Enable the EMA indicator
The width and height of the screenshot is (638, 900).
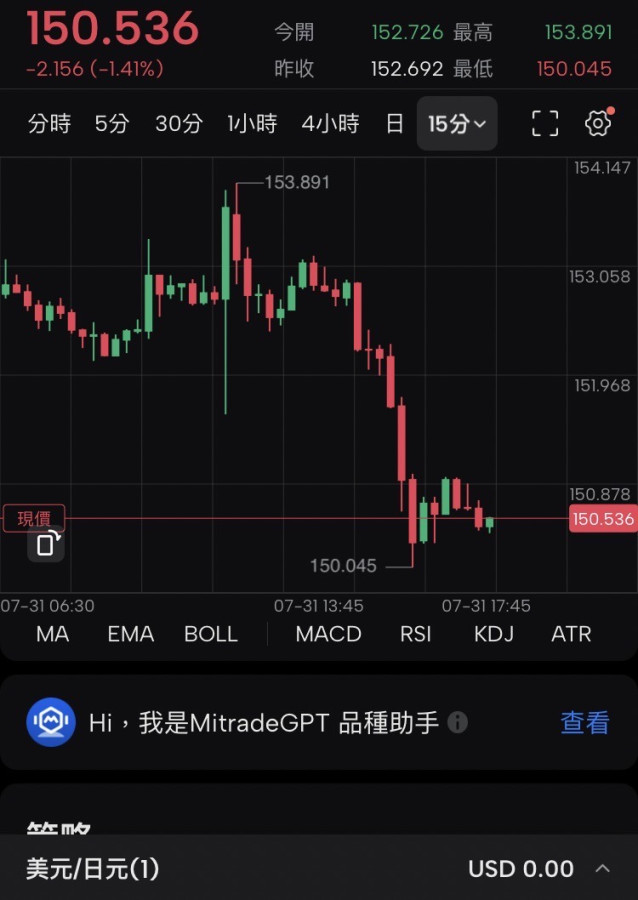(131, 634)
